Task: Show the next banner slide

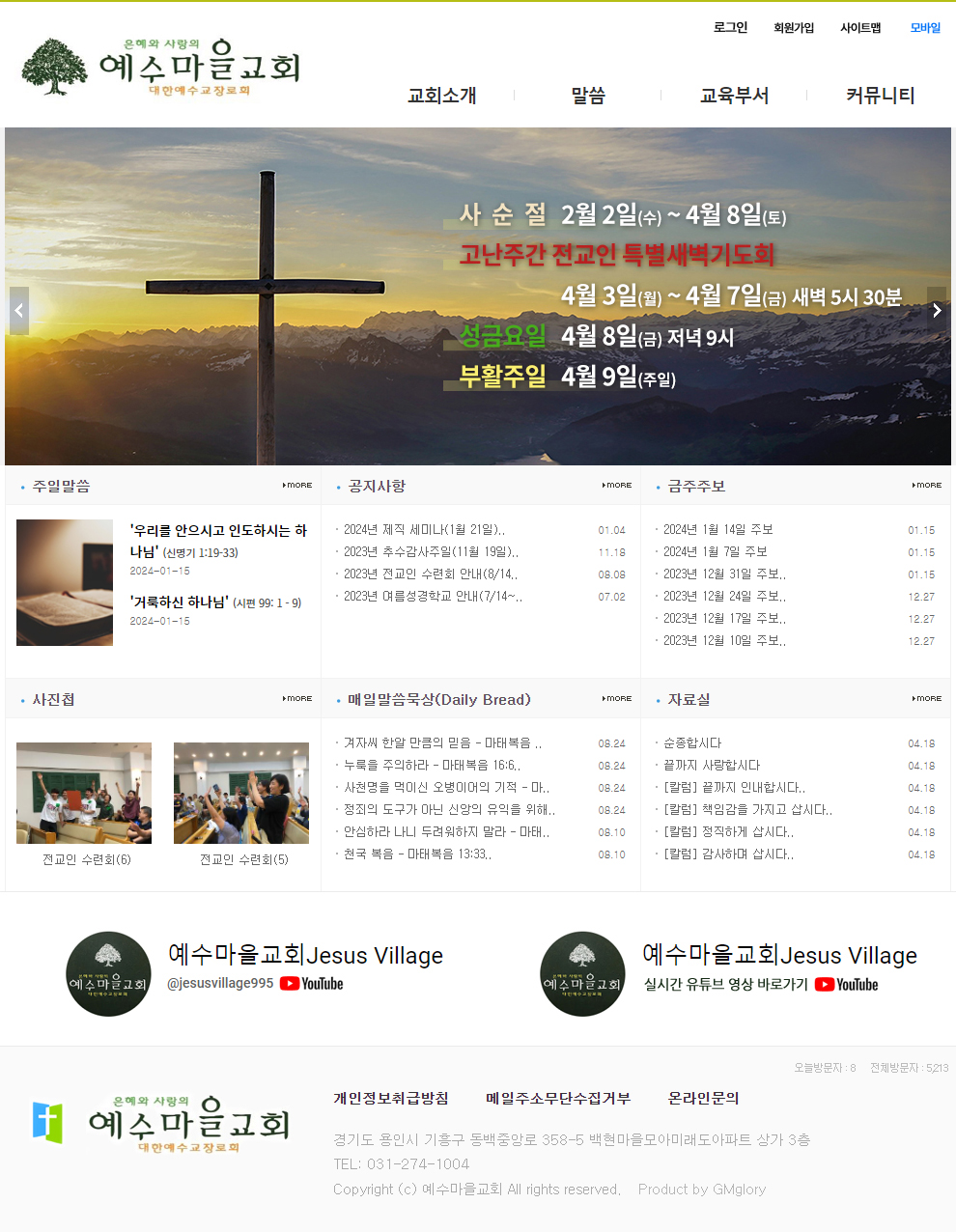Action: 936,311
